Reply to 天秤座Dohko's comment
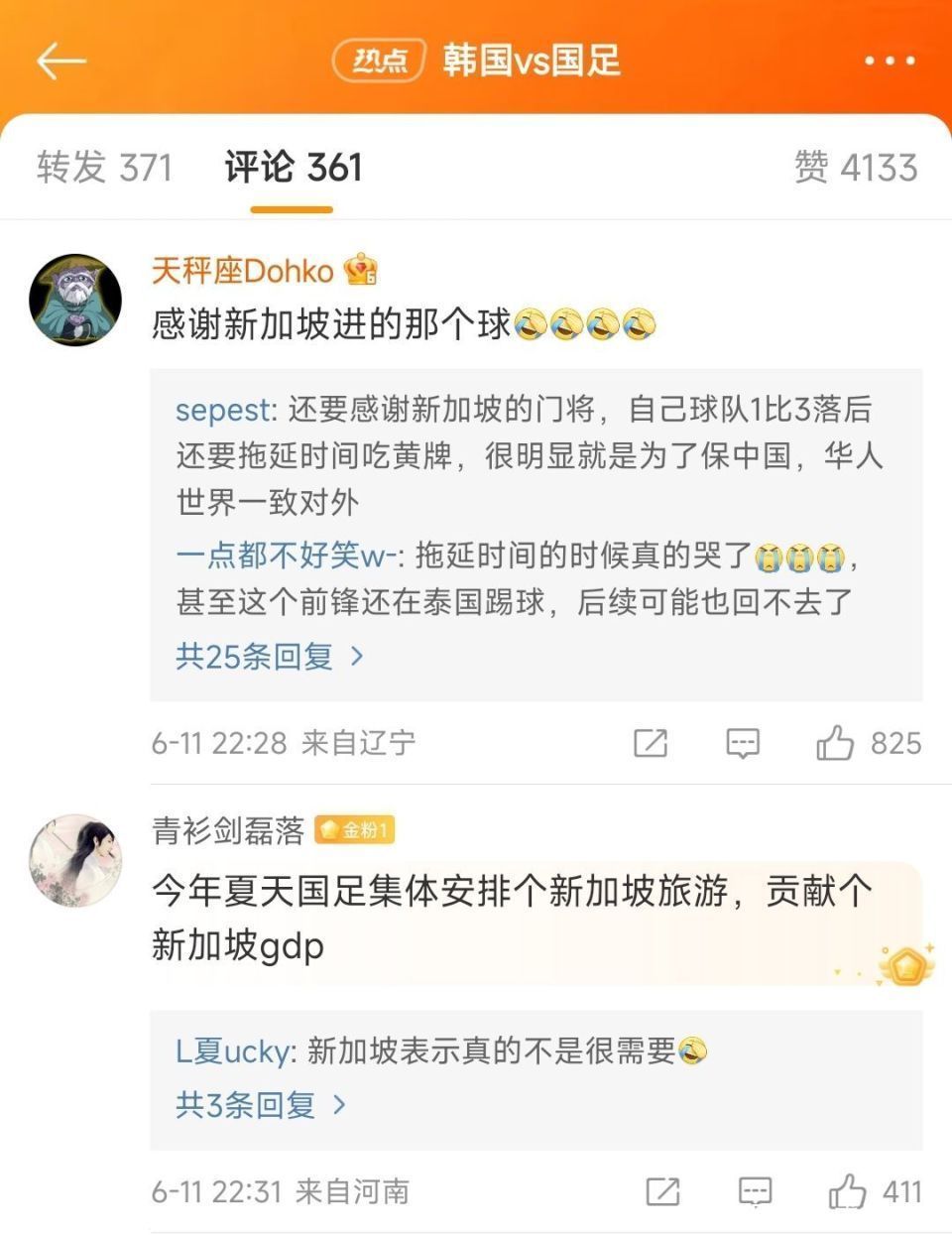Viewport: 952px width, 1235px height. coord(743,743)
